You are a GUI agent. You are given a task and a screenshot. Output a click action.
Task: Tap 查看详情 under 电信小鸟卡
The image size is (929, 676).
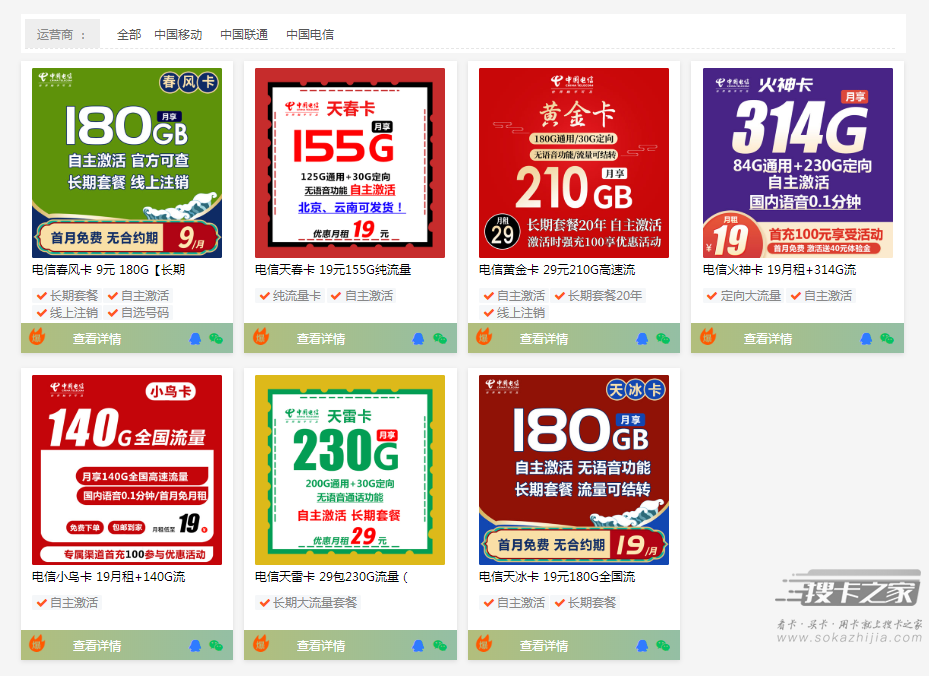point(97,646)
